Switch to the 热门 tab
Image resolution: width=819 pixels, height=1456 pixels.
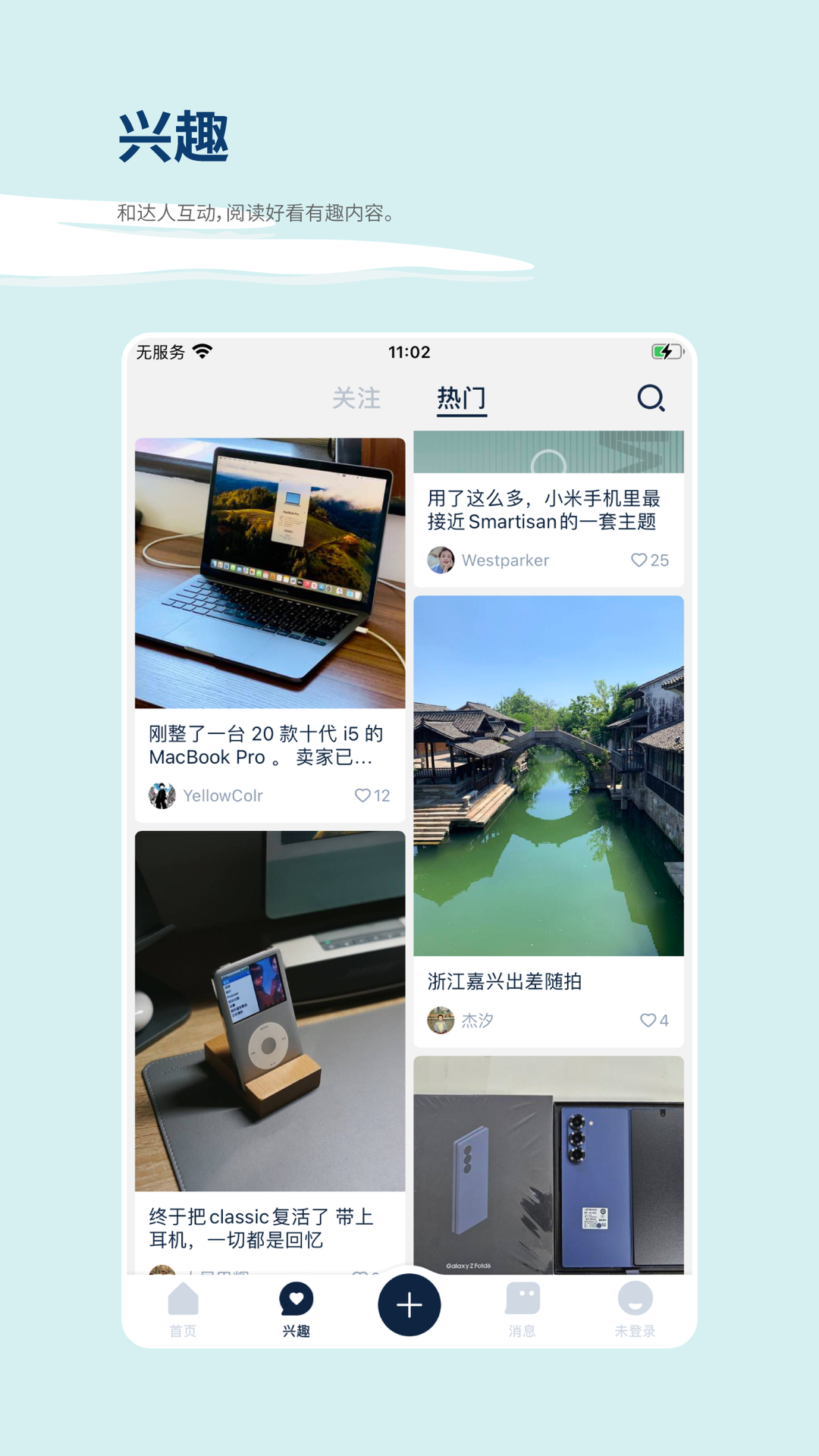click(x=461, y=398)
